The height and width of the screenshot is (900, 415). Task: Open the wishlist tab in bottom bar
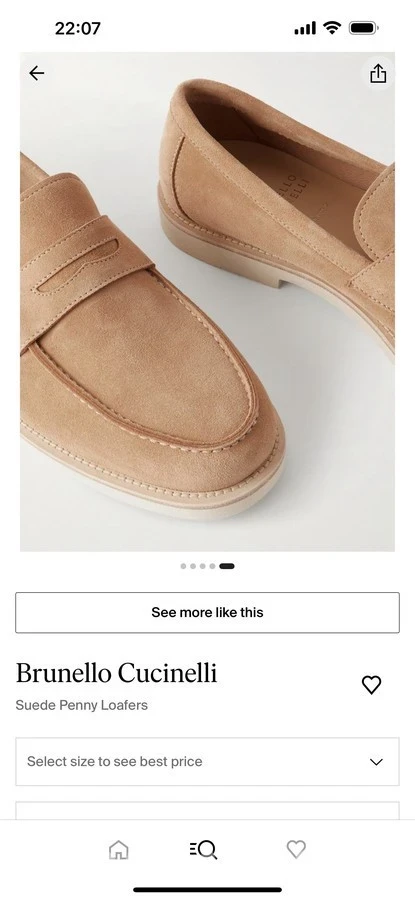(296, 849)
